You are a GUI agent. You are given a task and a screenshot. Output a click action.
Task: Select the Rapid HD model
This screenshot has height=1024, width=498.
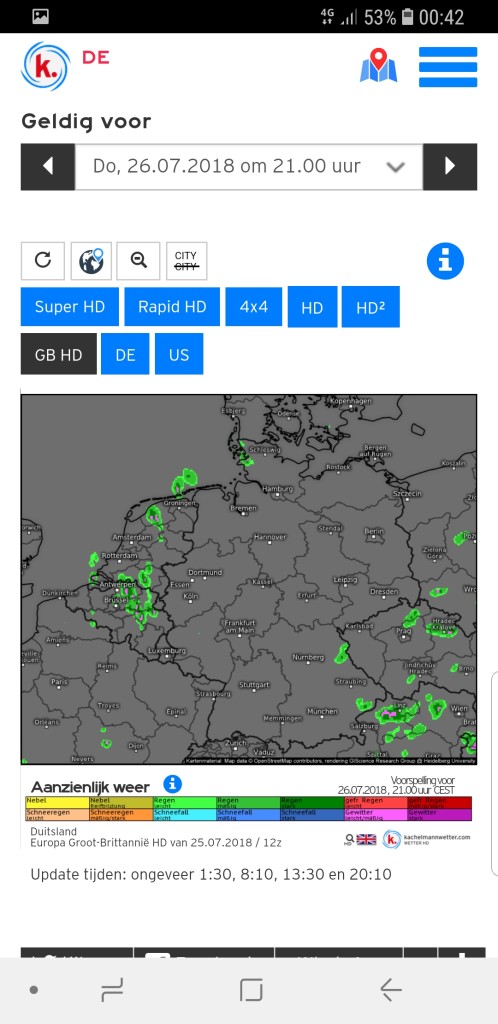pos(172,306)
